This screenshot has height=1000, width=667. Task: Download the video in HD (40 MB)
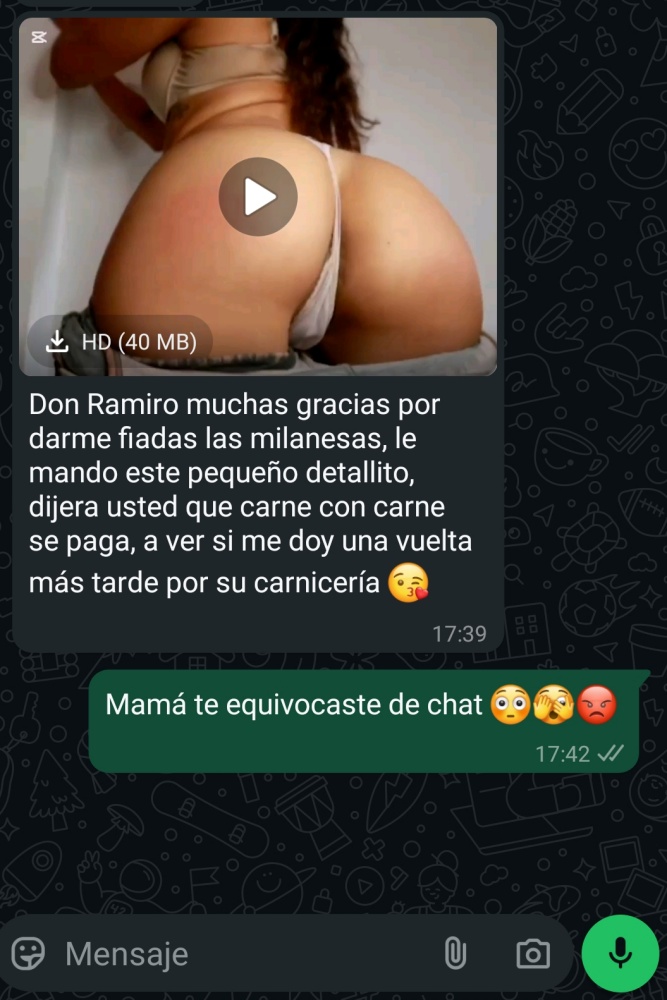[120, 342]
